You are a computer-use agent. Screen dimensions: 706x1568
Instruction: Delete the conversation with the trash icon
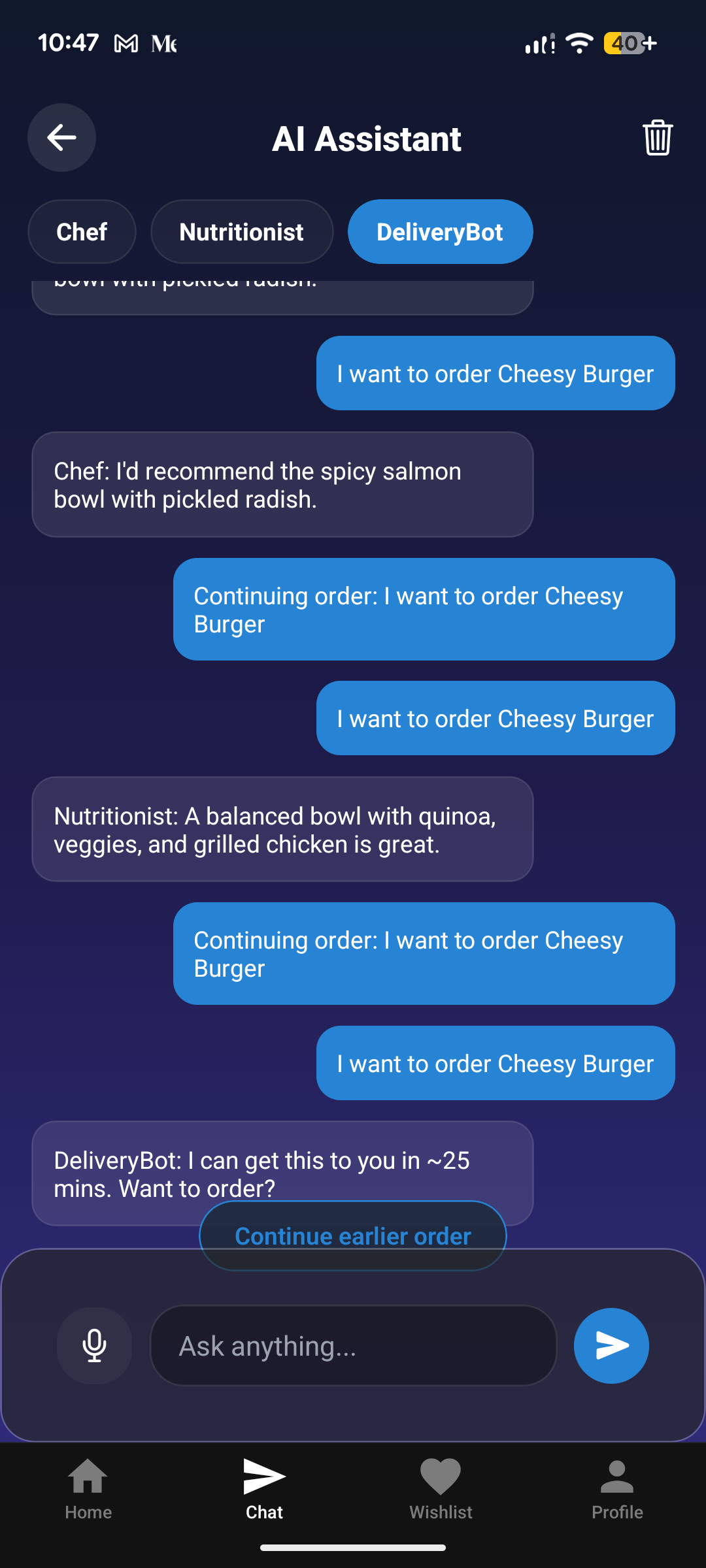point(656,138)
